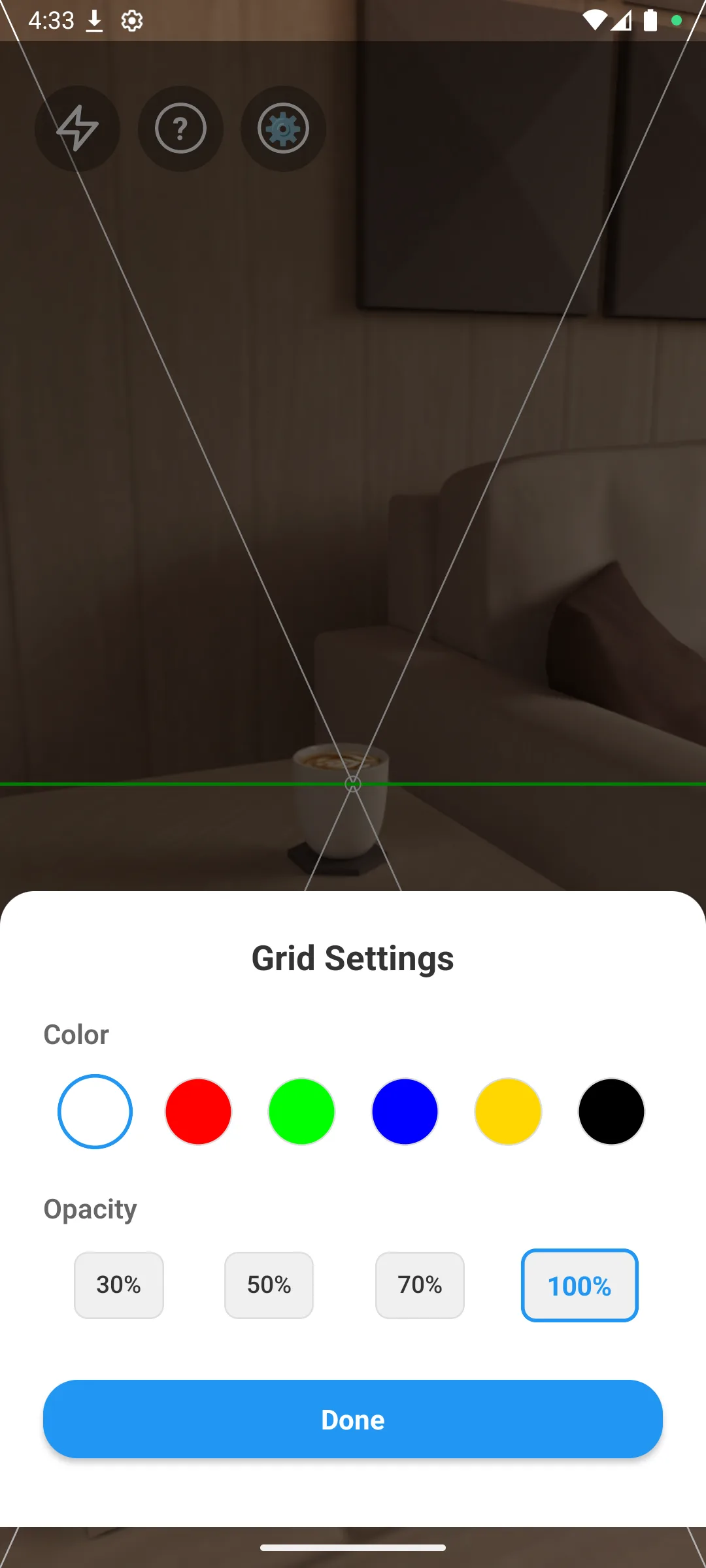The height and width of the screenshot is (1568, 706).
Task: Set opacity to 30%
Action: [x=119, y=1285]
